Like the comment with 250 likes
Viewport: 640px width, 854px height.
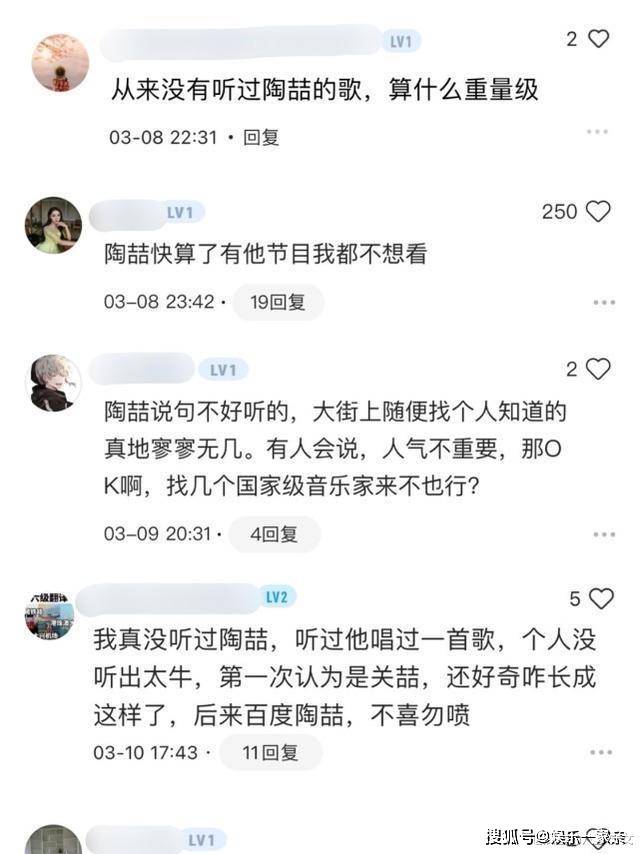[x=598, y=211]
